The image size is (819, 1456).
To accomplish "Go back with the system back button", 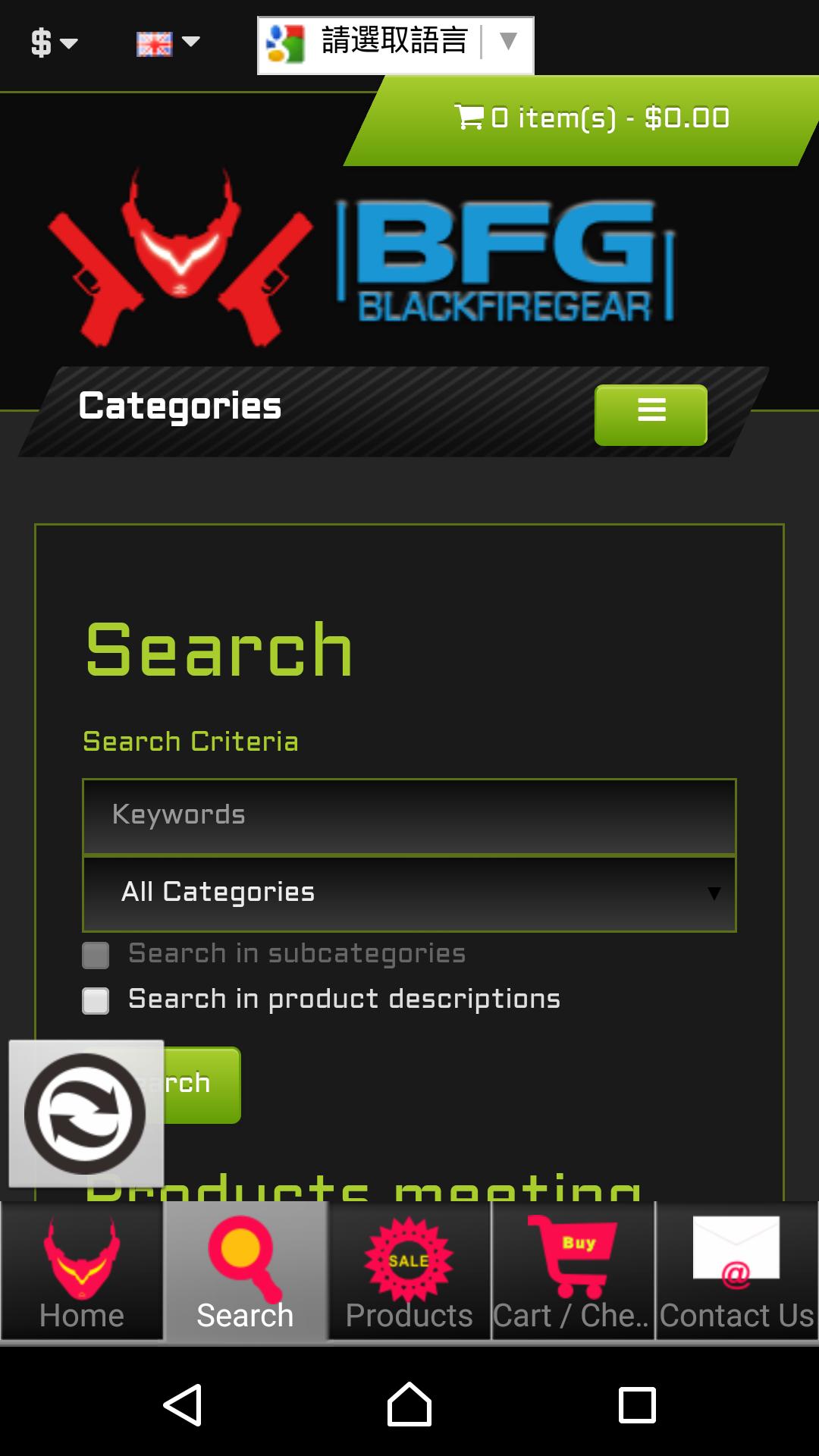I will 182,1404.
